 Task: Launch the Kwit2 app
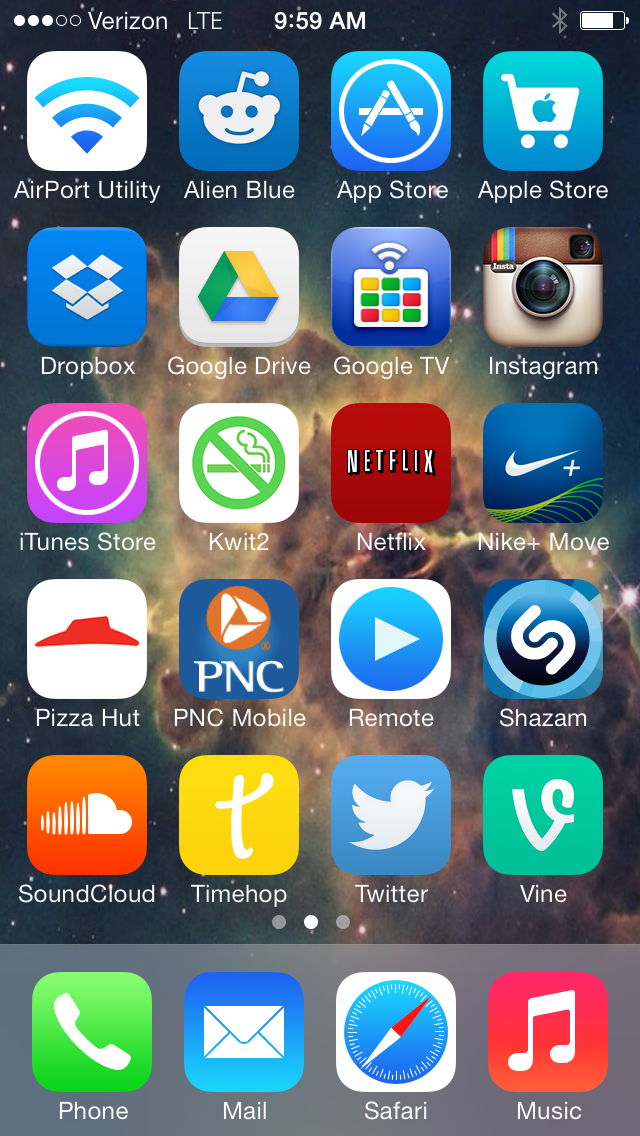click(x=239, y=463)
